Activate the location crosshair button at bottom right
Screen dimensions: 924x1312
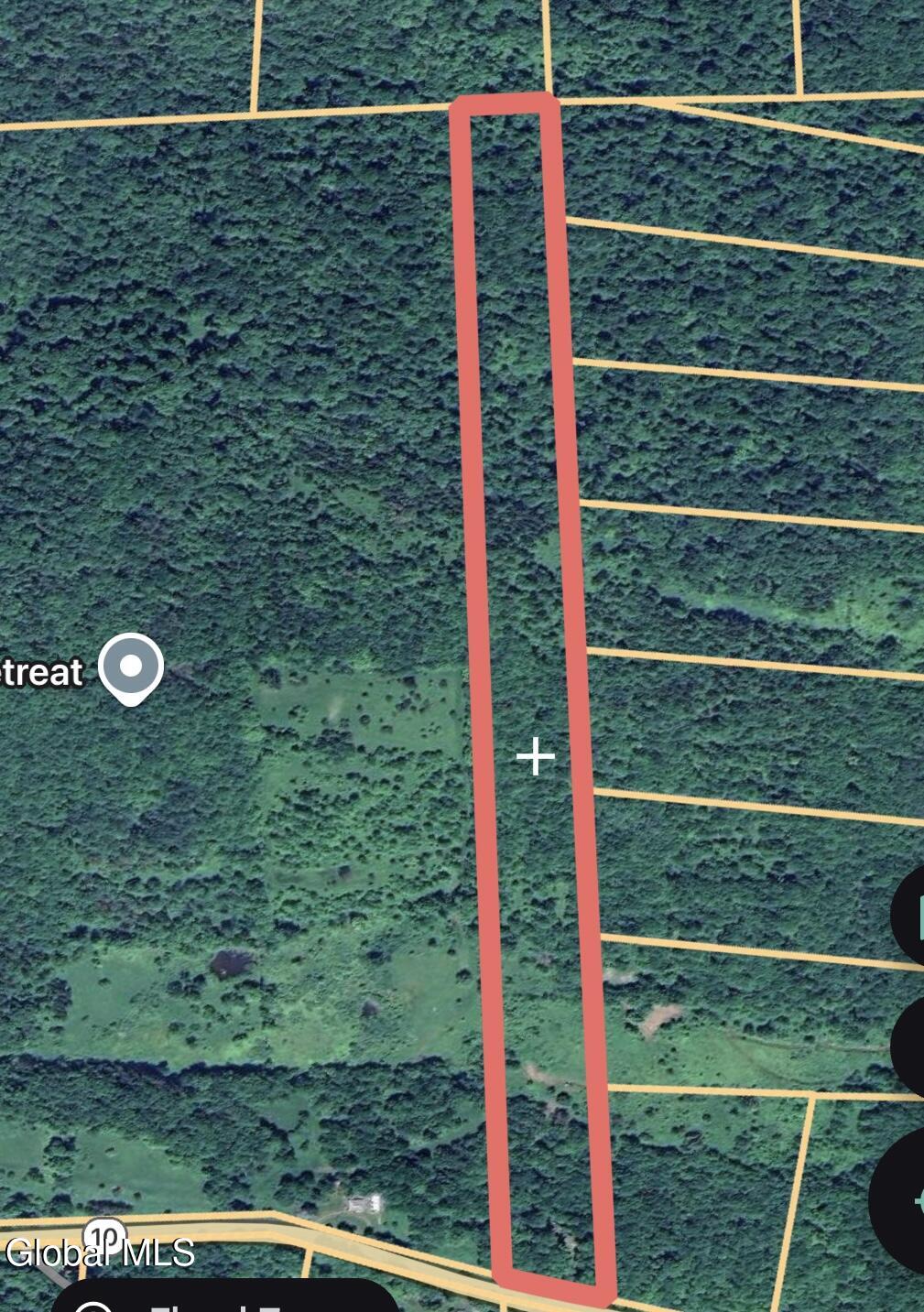tap(916, 1199)
